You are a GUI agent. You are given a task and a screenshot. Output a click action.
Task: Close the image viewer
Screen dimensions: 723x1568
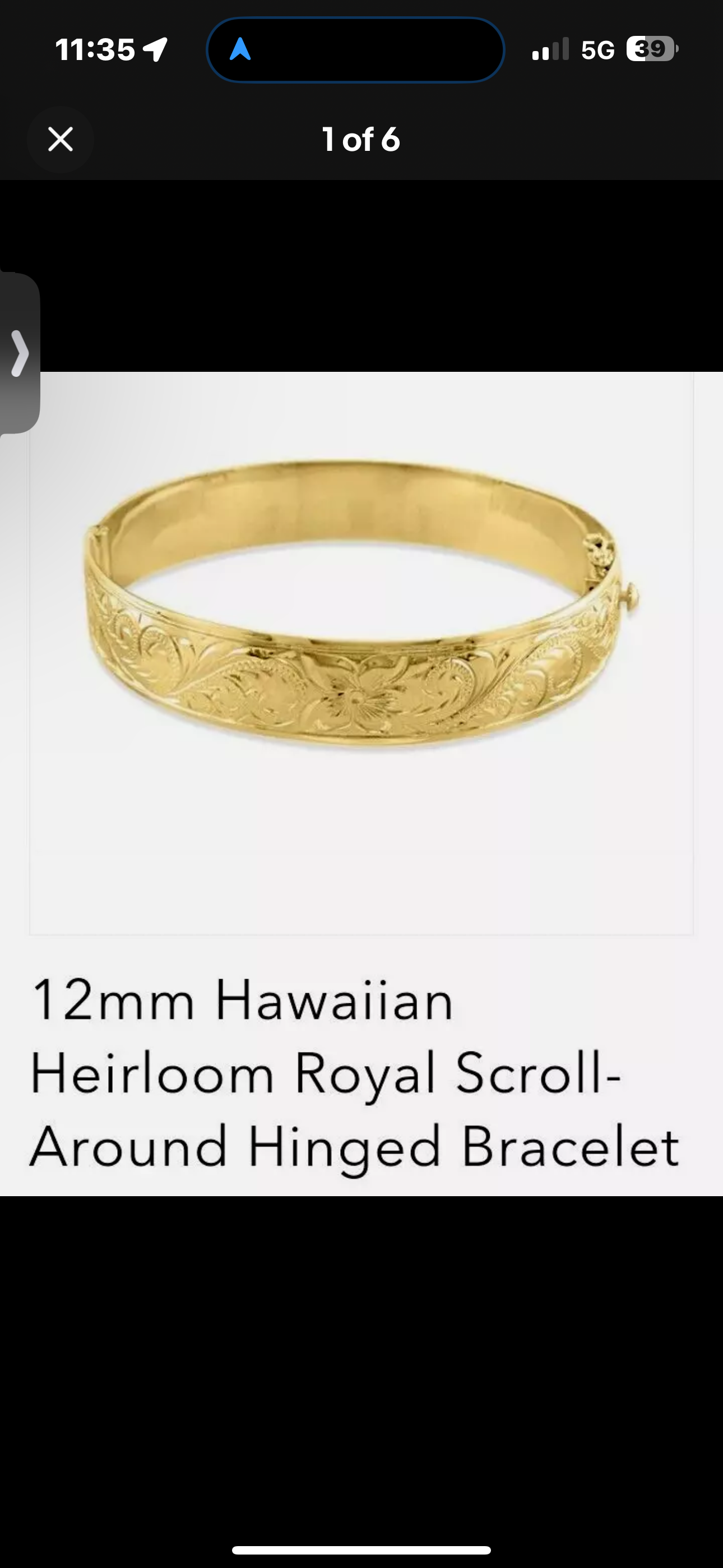pos(61,140)
